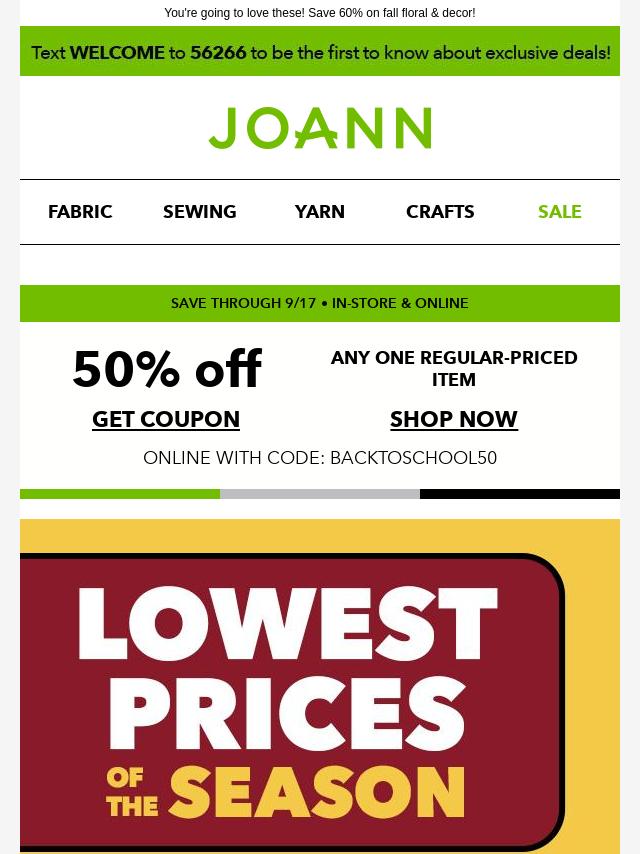Select the CRAFTS category
This screenshot has height=854, width=640.
tap(440, 212)
